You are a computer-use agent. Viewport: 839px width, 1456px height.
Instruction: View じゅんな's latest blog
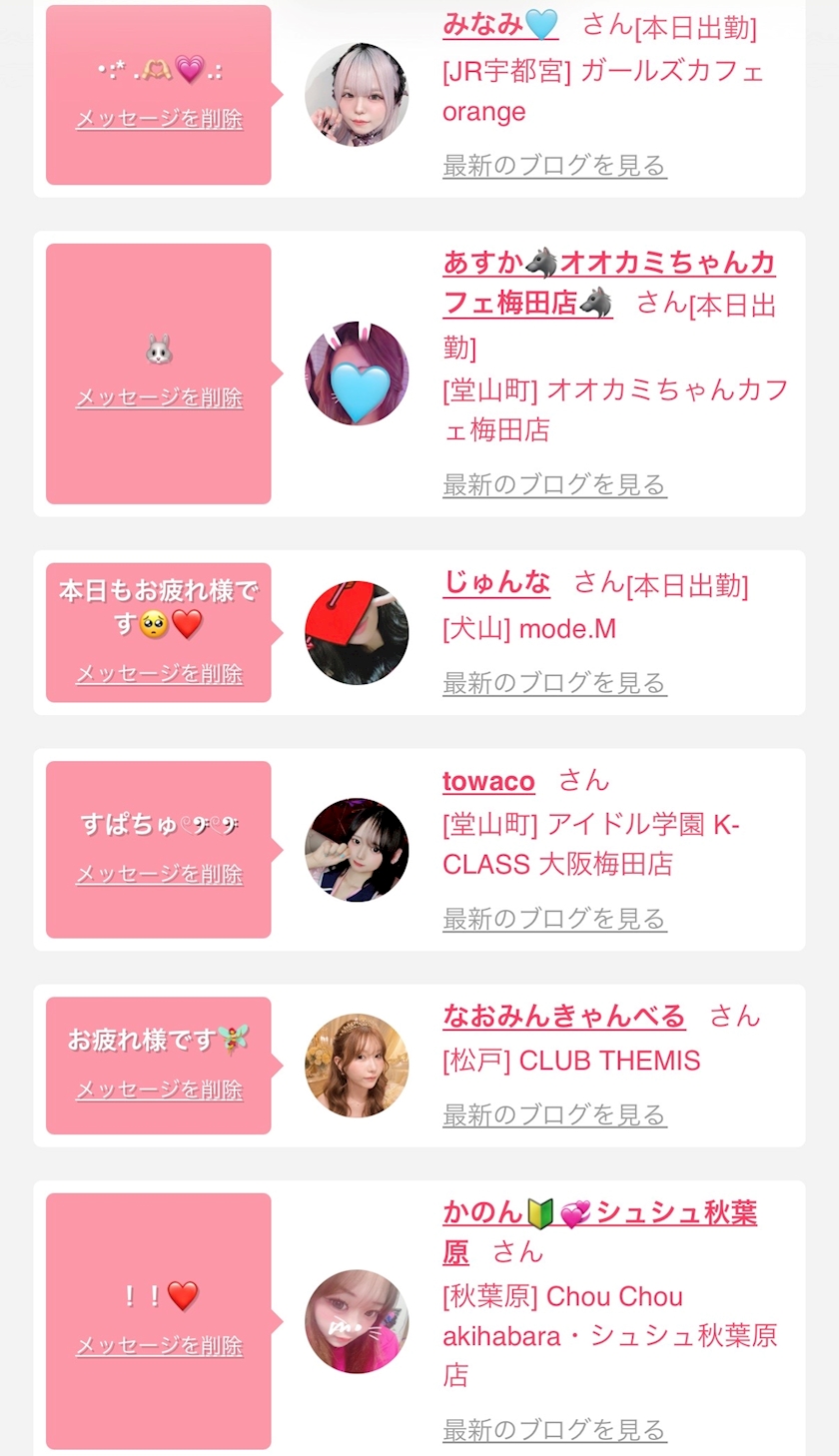(x=554, y=683)
